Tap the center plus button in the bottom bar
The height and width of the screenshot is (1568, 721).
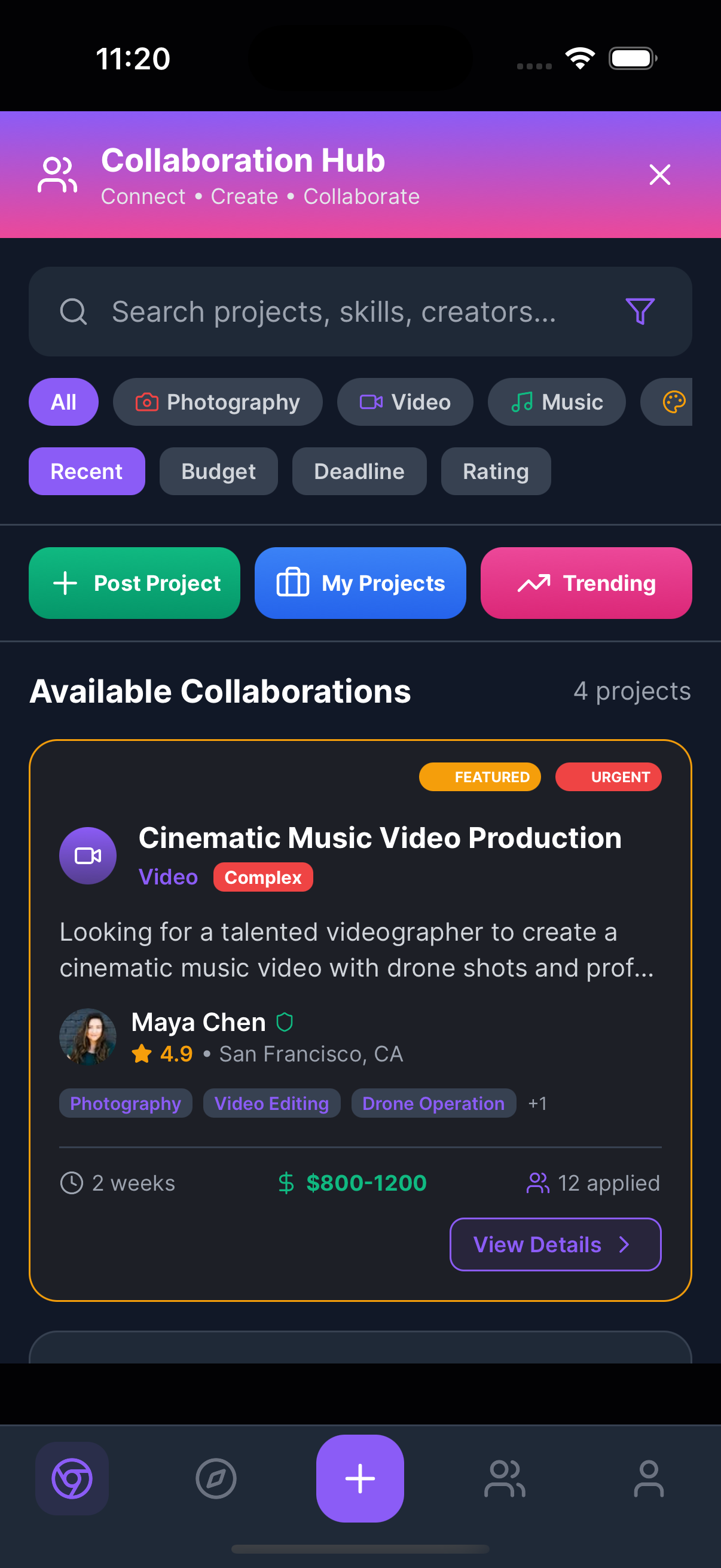tap(360, 1478)
